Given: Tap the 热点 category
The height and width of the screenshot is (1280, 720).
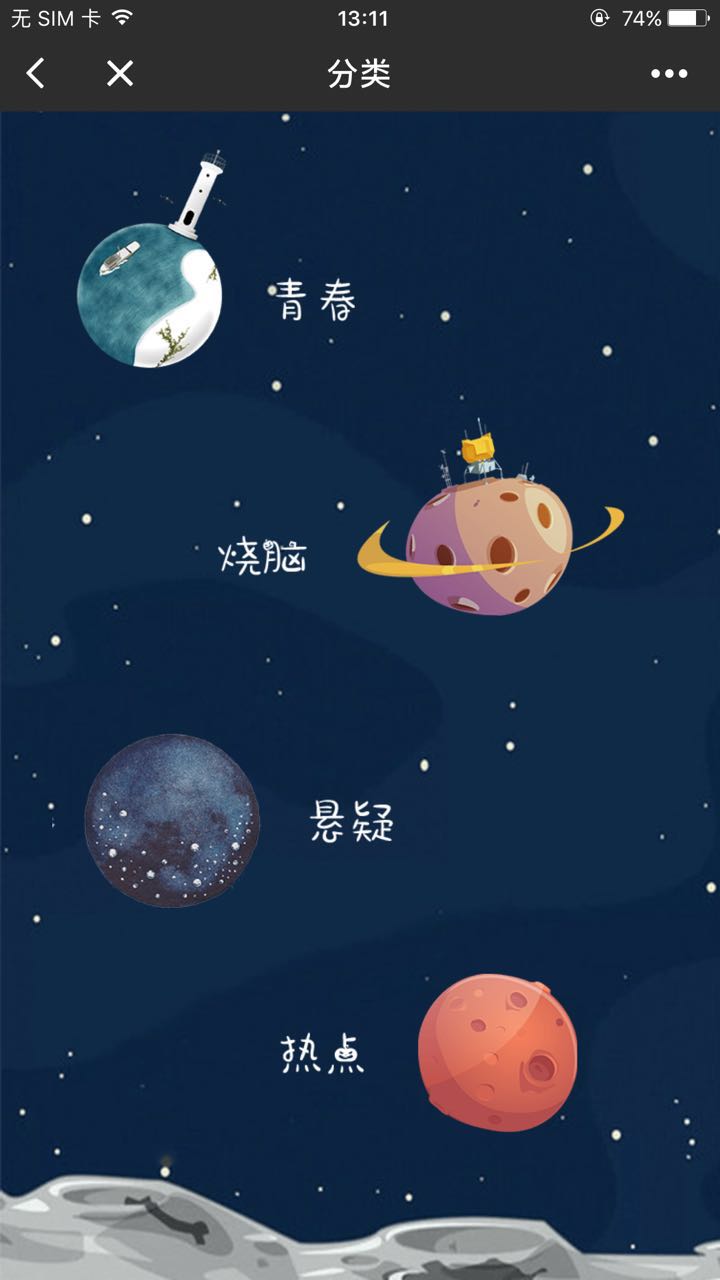Looking at the screenshot, I should (322, 1054).
